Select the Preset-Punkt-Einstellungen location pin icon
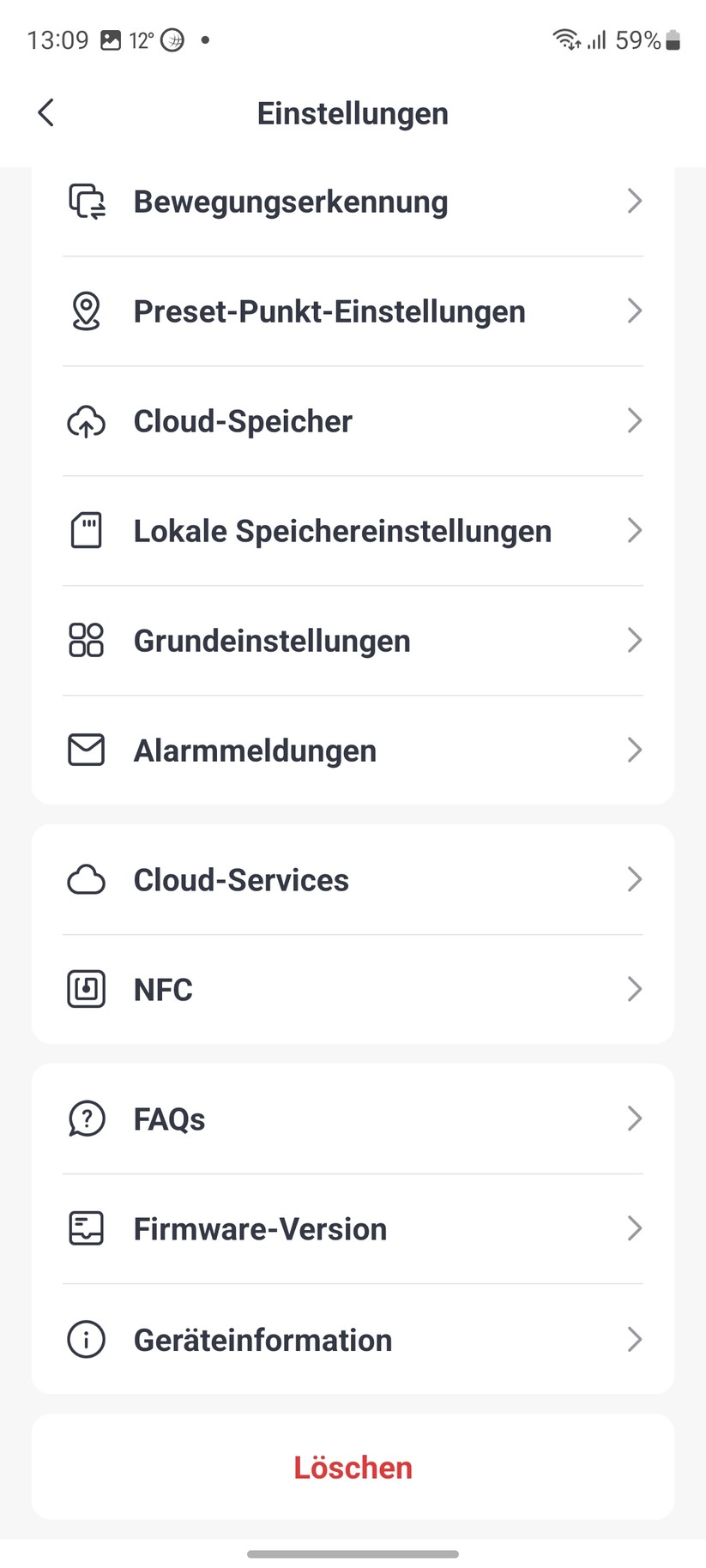 (86, 311)
